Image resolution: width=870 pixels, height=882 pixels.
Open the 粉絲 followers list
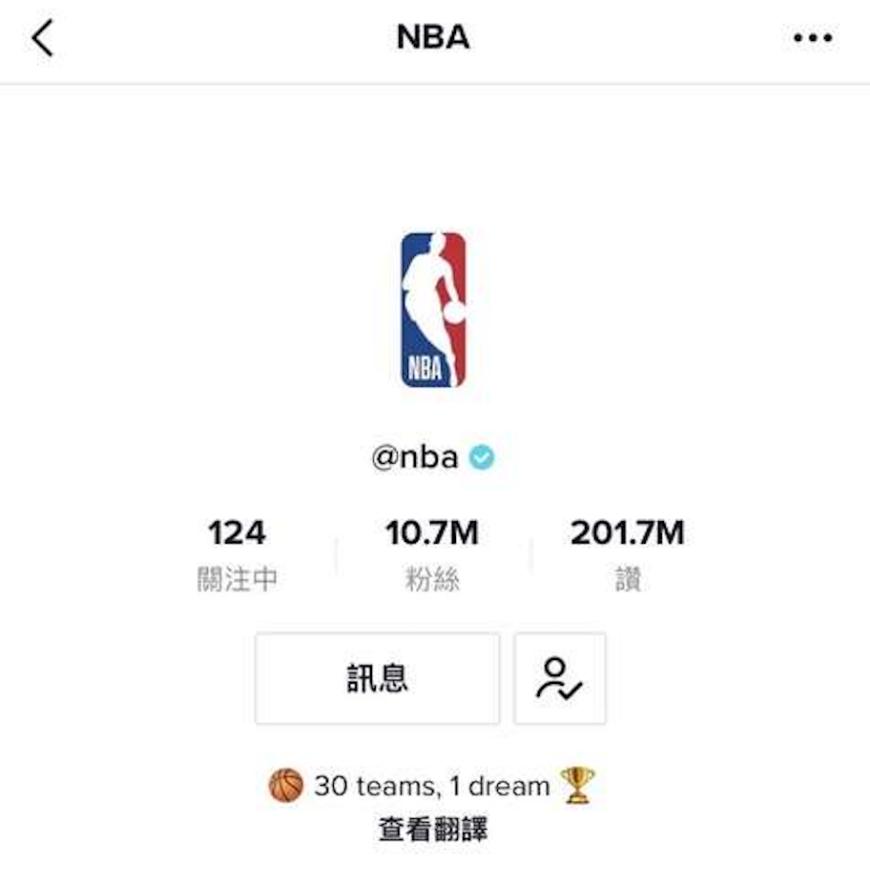click(435, 548)
